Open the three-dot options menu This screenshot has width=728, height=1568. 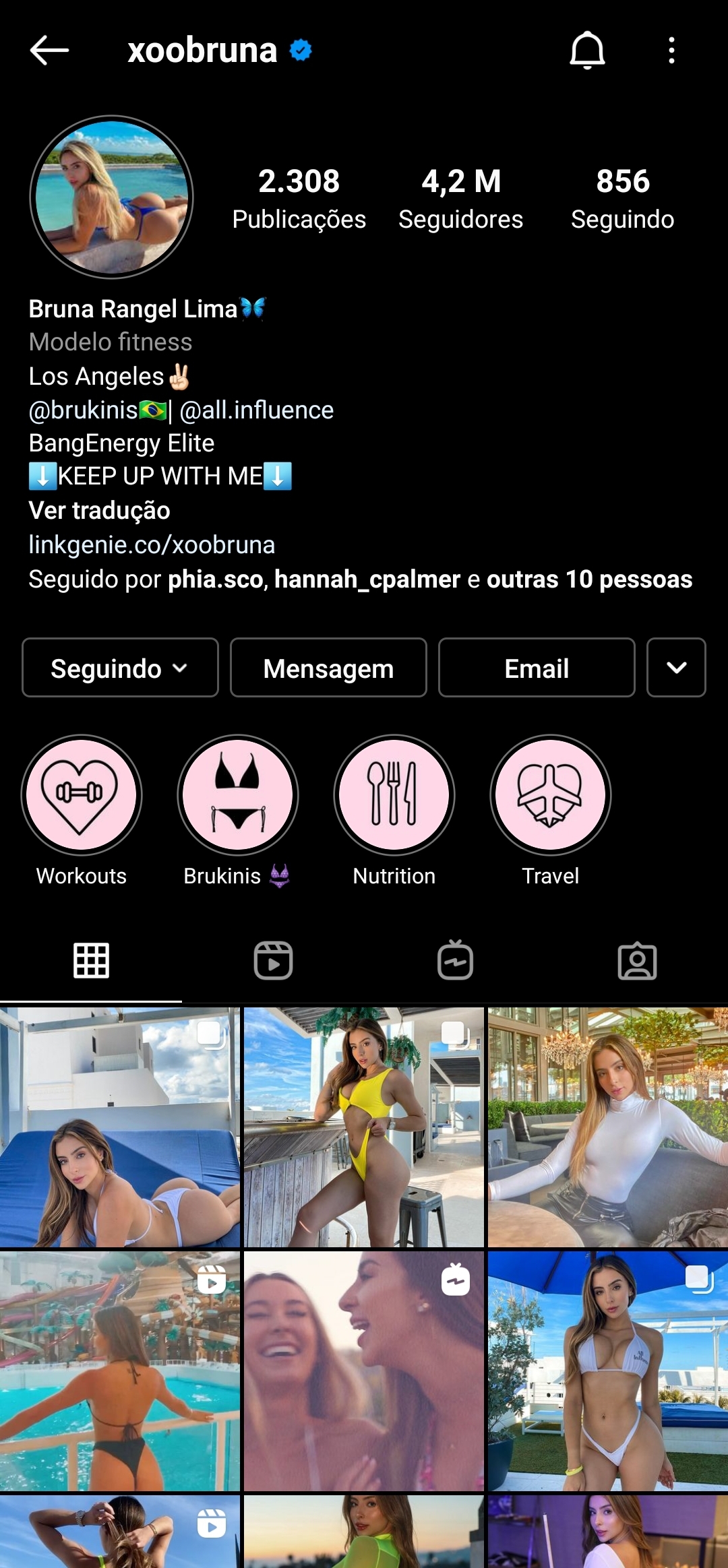coord(671,51)
